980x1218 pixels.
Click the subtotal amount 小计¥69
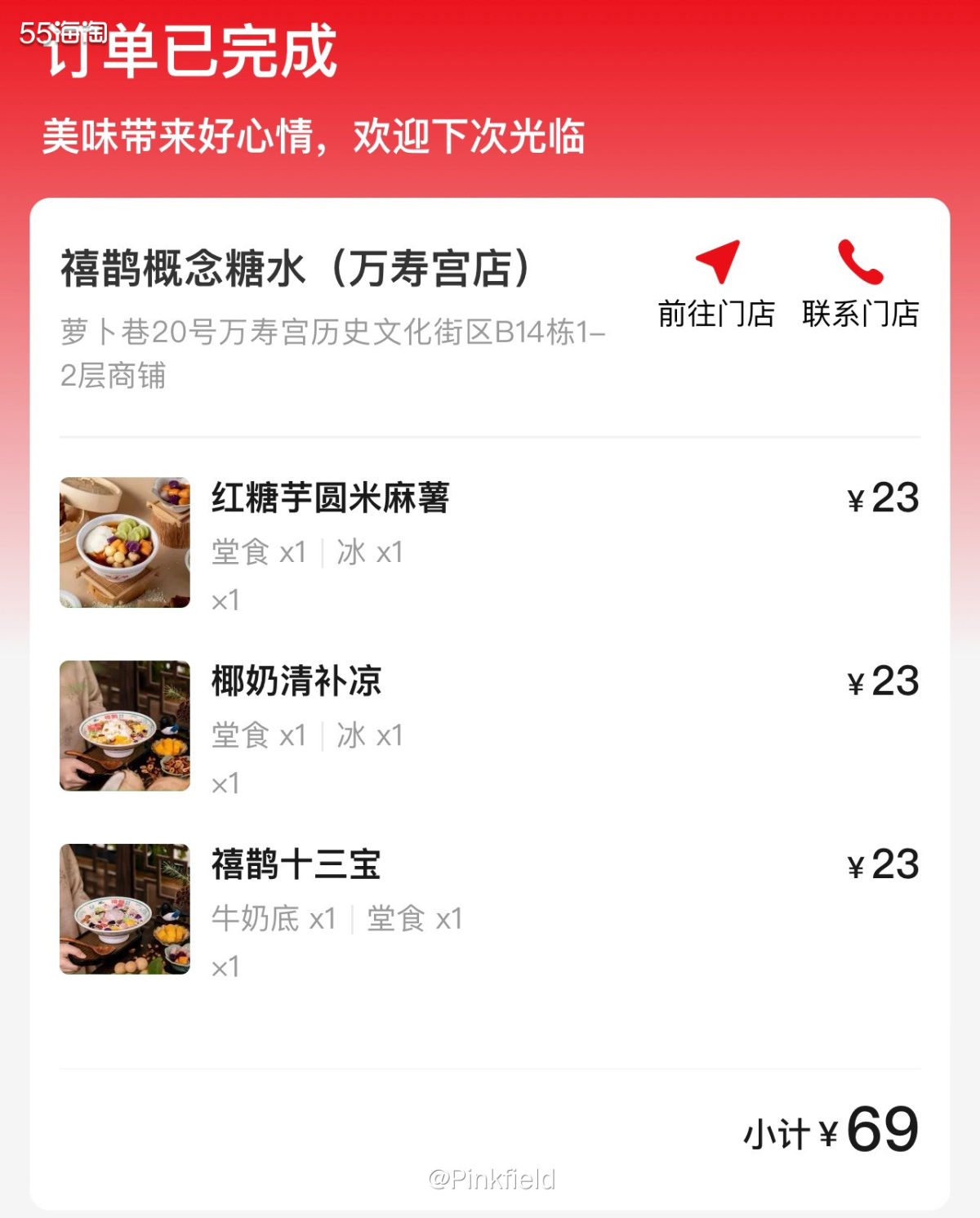click(828, 1130)
